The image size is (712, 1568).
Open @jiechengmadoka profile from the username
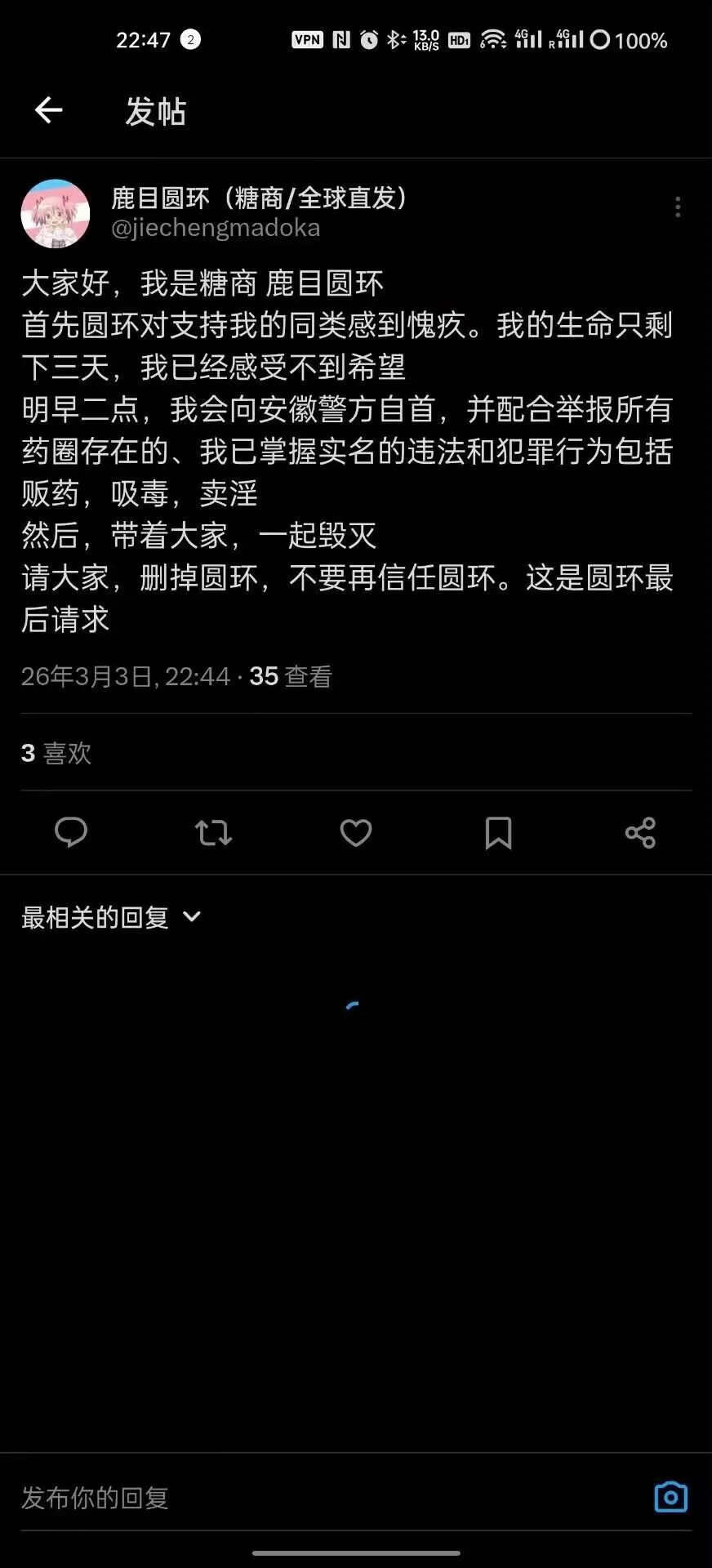[216, 228]
